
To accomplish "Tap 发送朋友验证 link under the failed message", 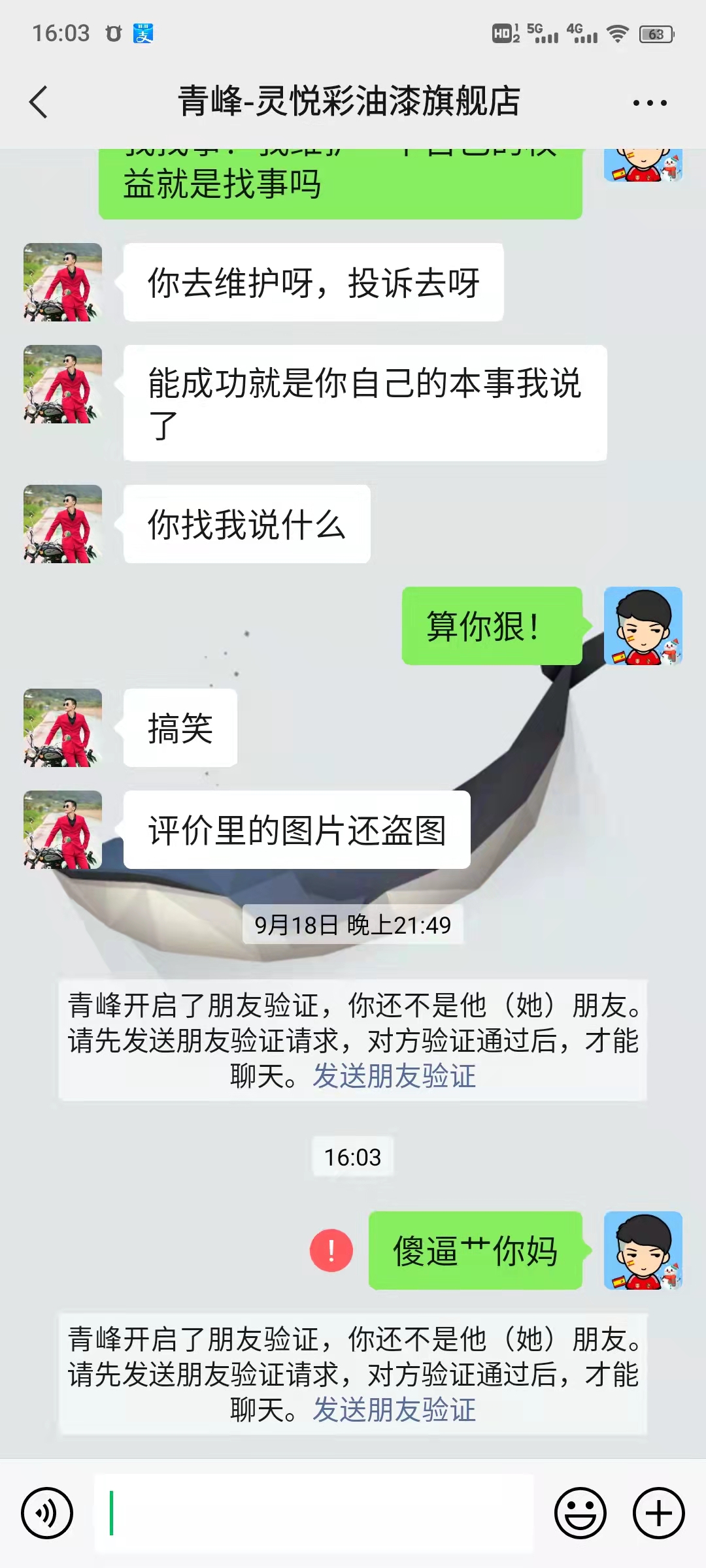I will 394,1409.
